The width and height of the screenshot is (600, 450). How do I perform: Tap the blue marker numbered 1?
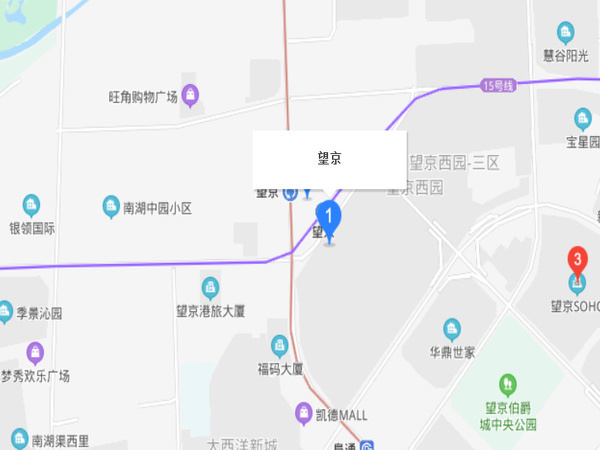click(328, 216)
